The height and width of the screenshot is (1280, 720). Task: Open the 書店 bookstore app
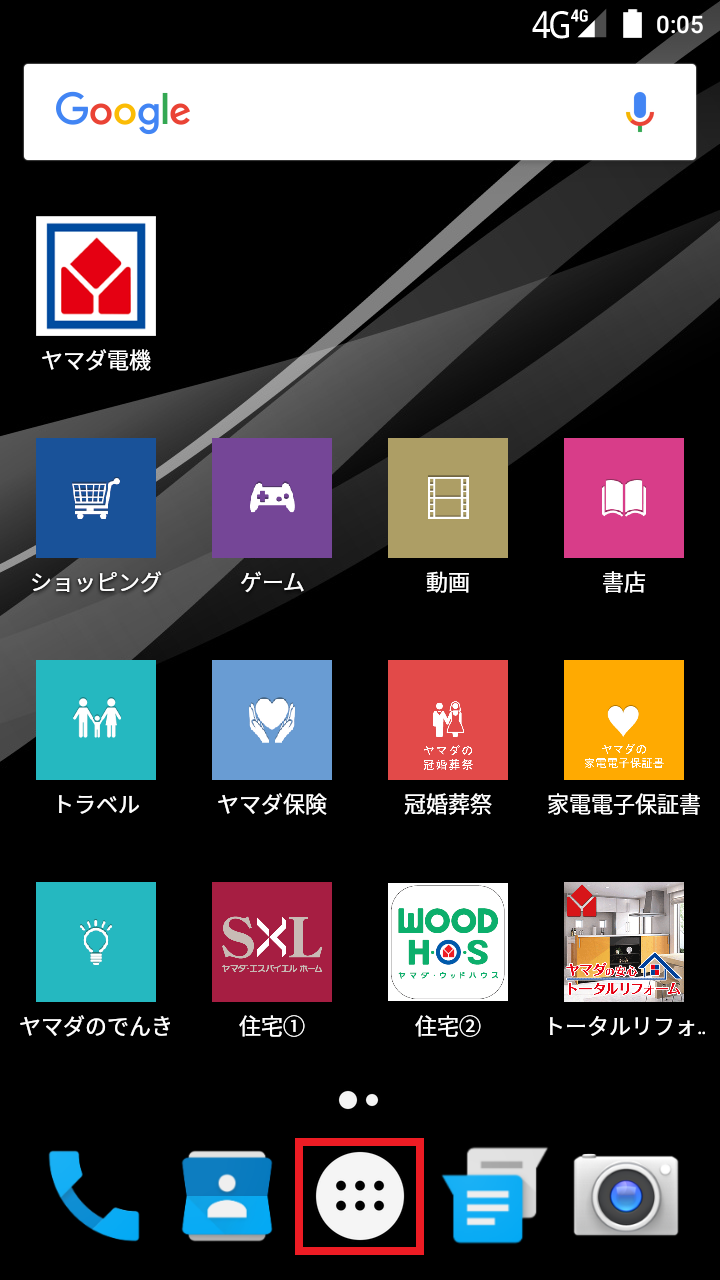(624, 498)
